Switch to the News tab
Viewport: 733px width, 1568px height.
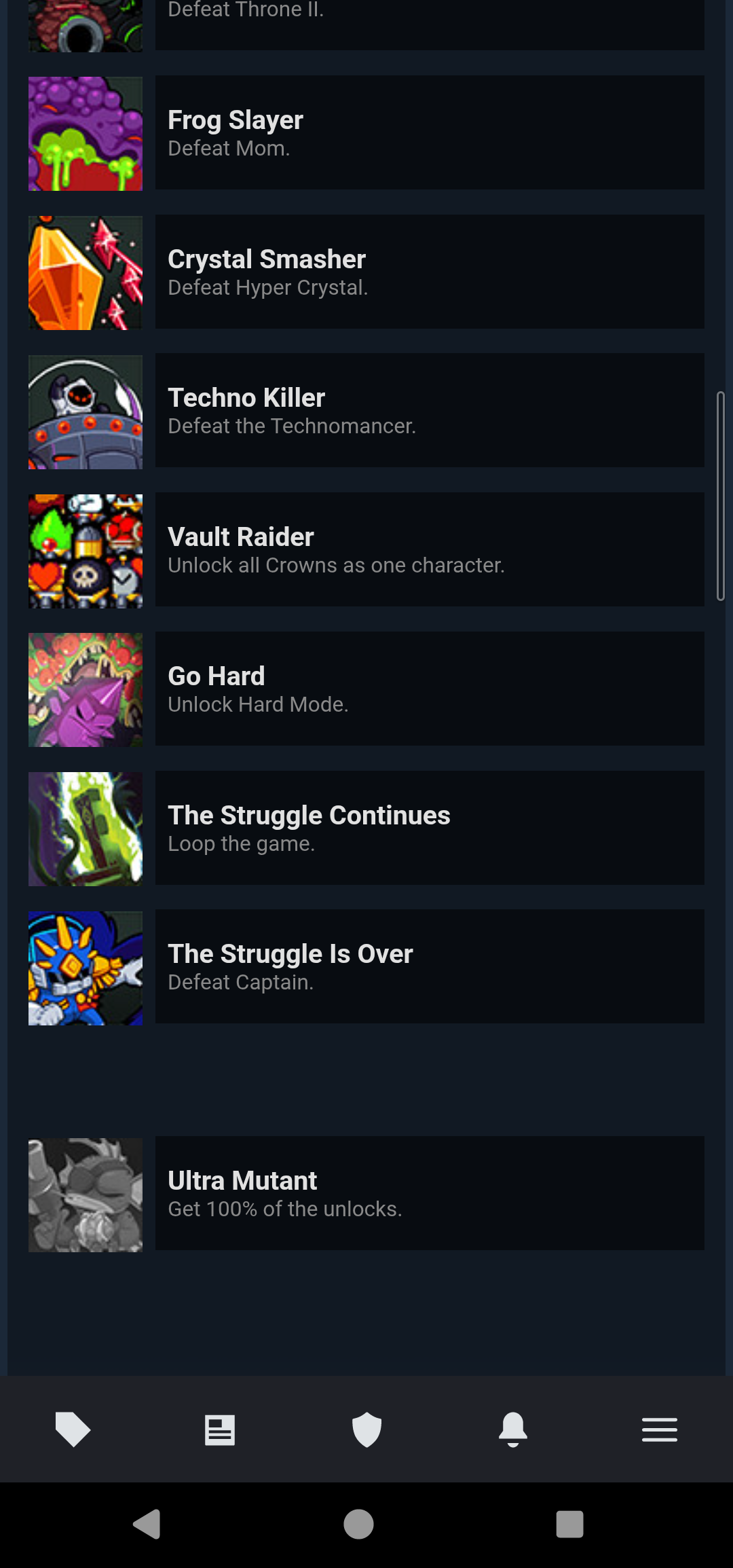click(x=220, y=1429)
